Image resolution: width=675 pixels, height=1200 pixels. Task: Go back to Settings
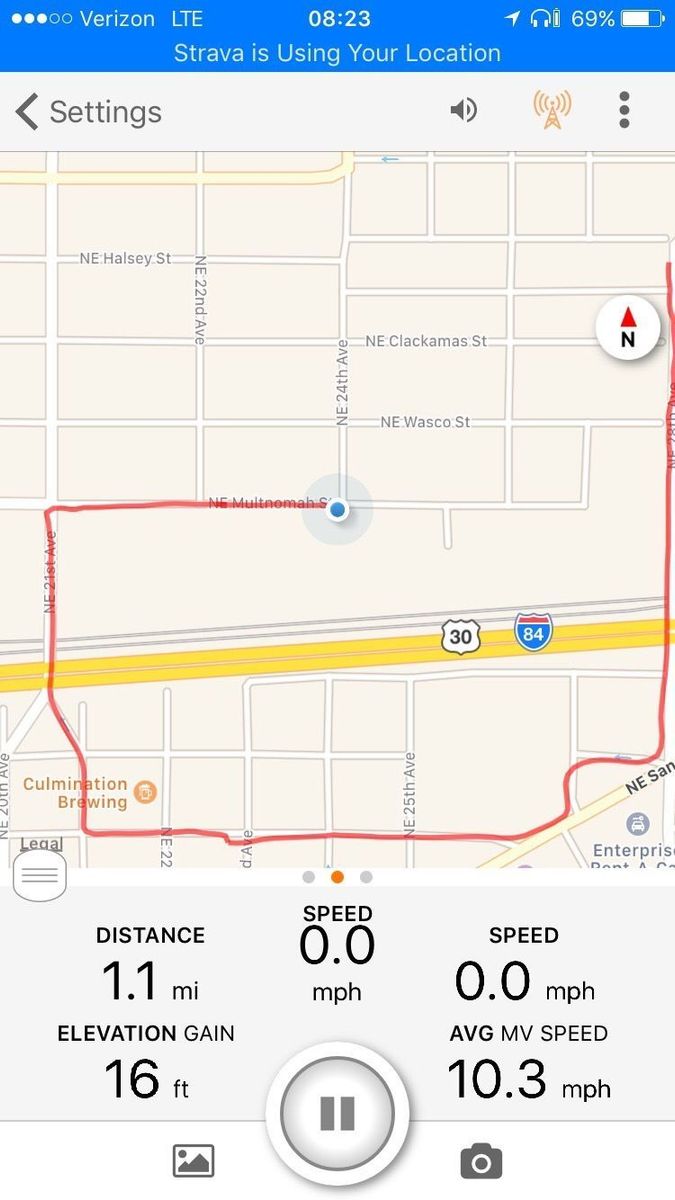88,112
